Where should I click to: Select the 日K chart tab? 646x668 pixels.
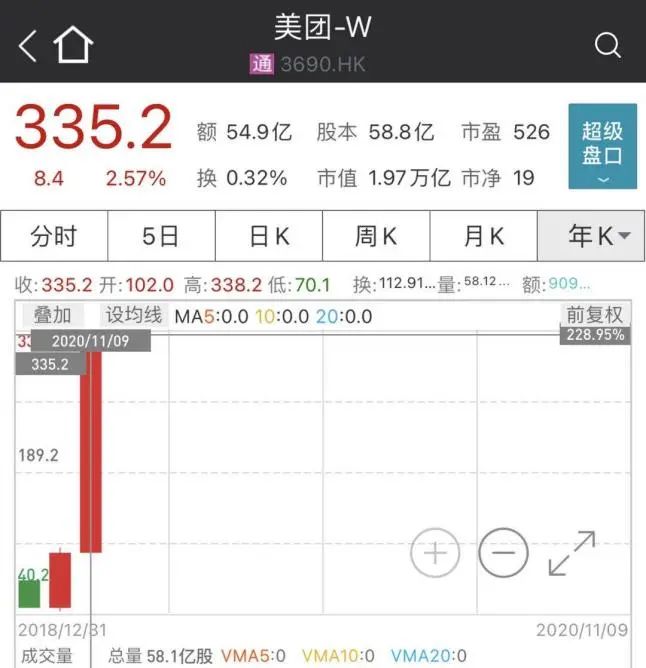click(x=269, y=237)
